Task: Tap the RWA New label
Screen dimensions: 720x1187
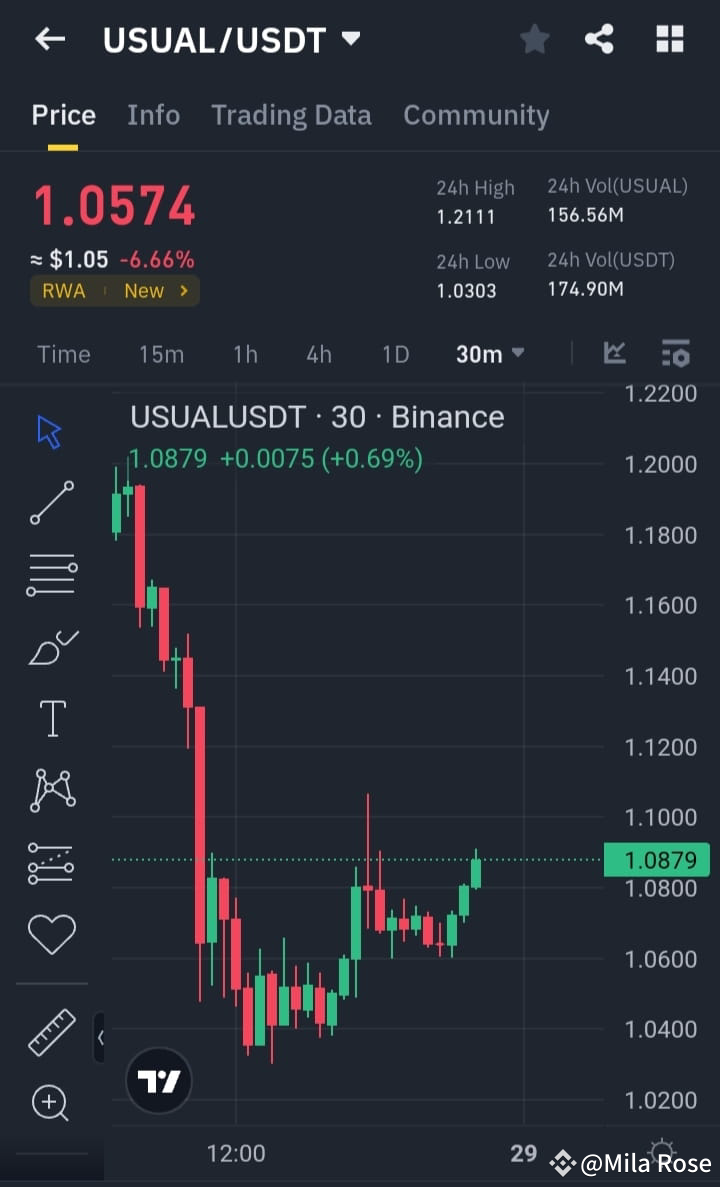Action: tap(114, 291)
